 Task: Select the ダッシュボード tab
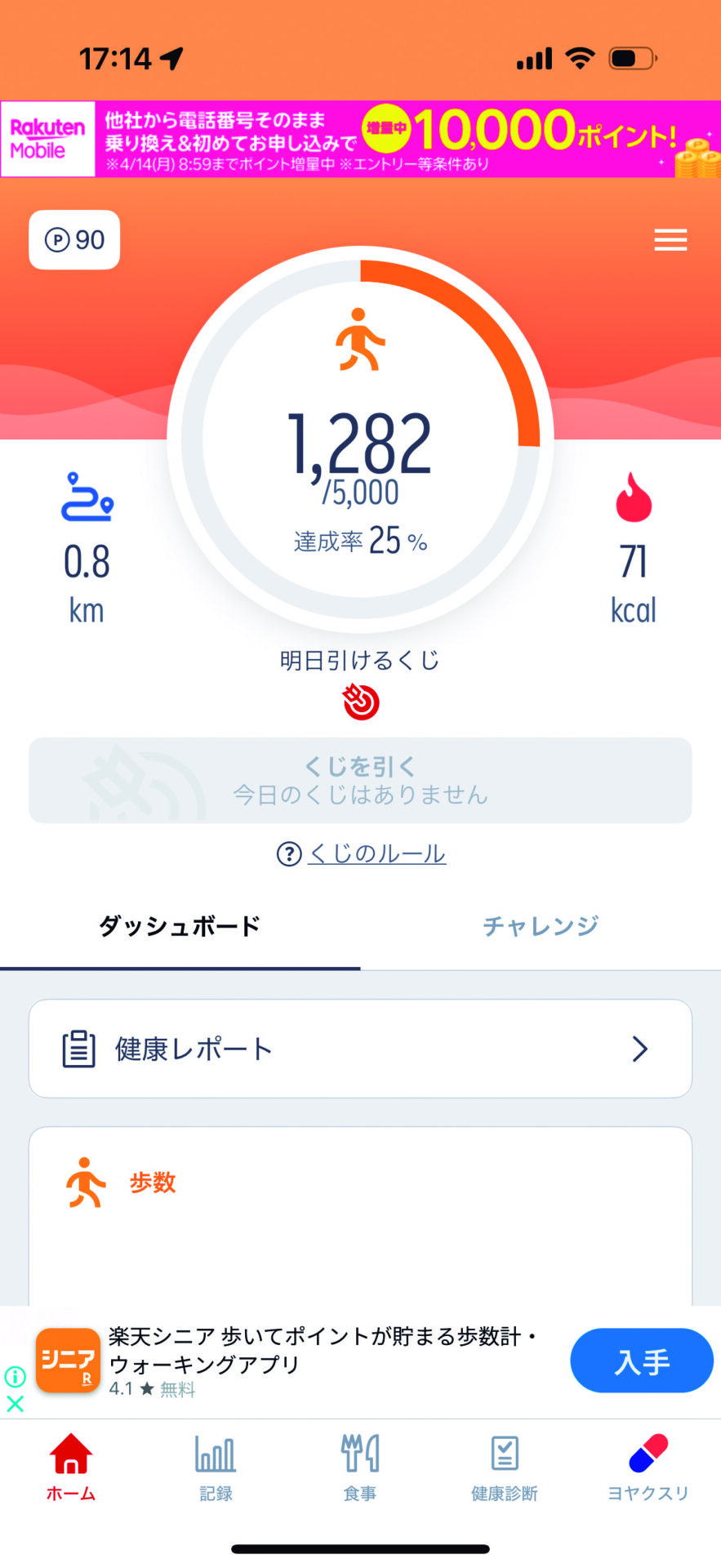(180, 926)
